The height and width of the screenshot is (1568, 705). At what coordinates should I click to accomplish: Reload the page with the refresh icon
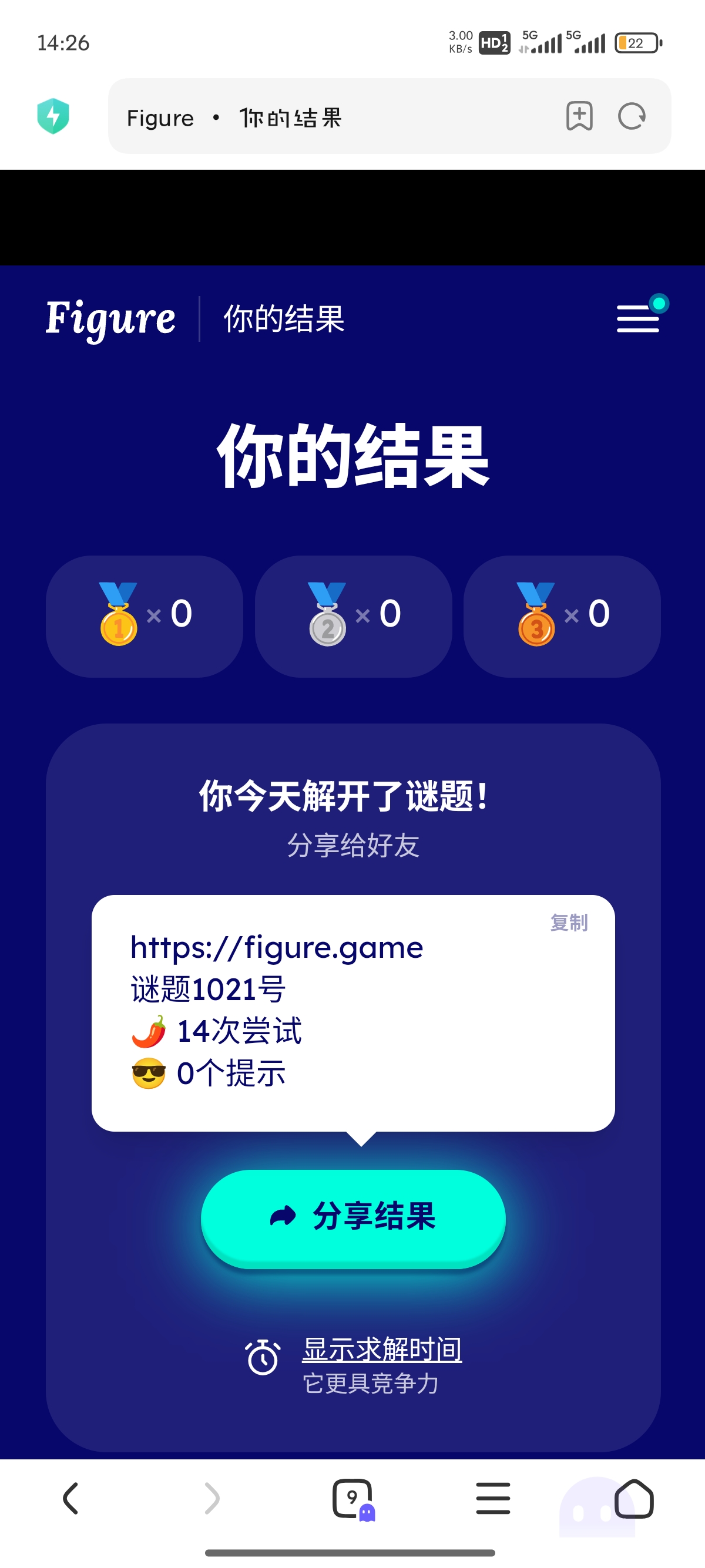632,116
